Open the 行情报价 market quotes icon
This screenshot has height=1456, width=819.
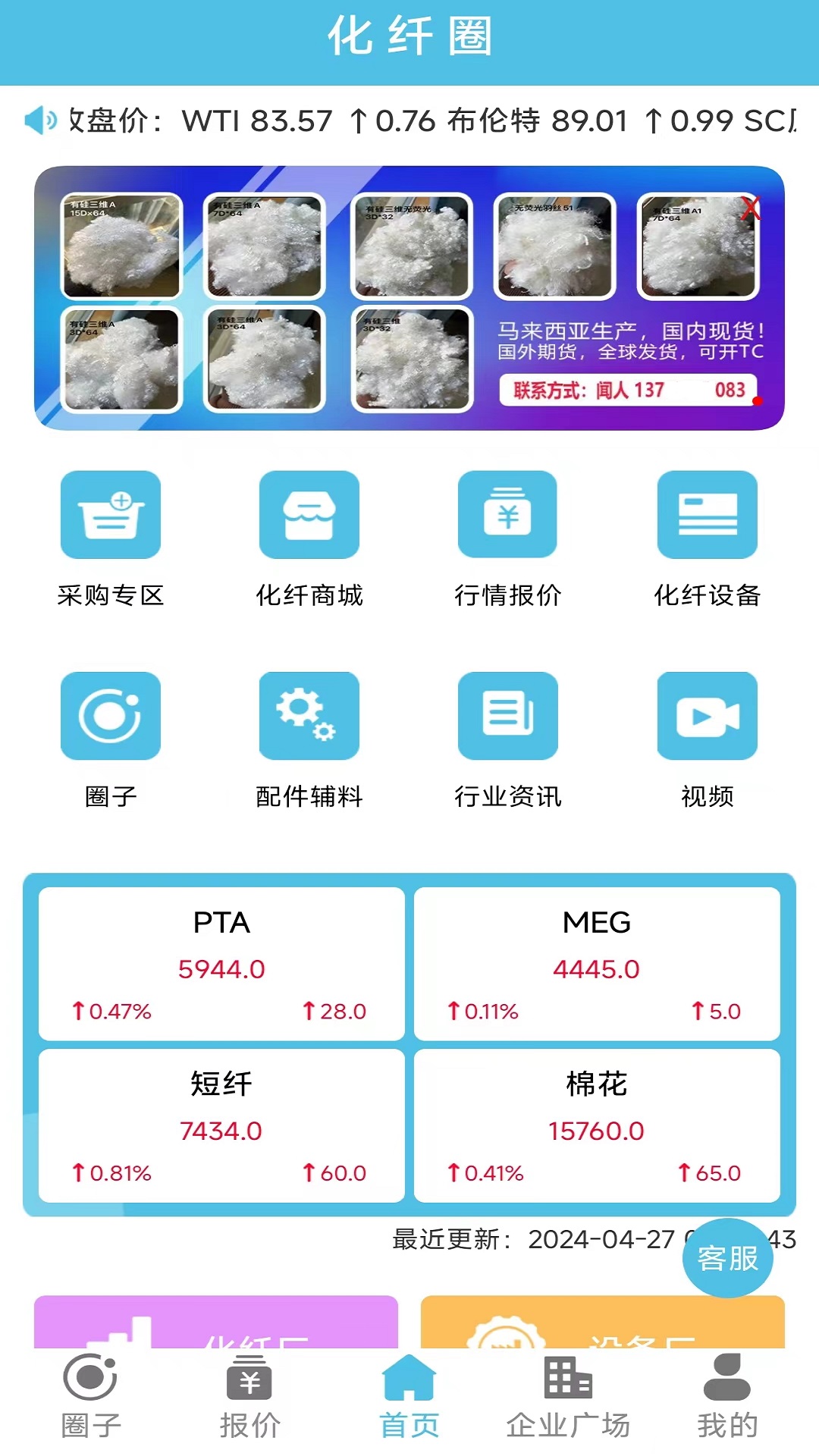508,514
